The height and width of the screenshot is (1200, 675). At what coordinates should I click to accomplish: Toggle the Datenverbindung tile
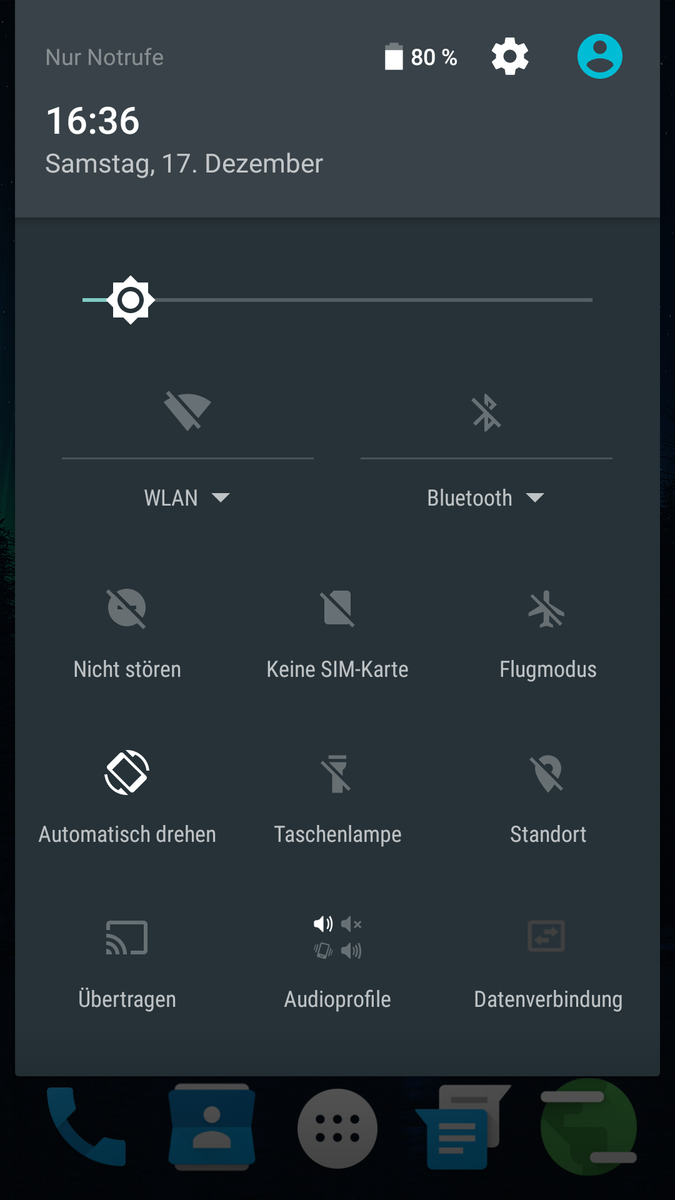coord(547,938)
